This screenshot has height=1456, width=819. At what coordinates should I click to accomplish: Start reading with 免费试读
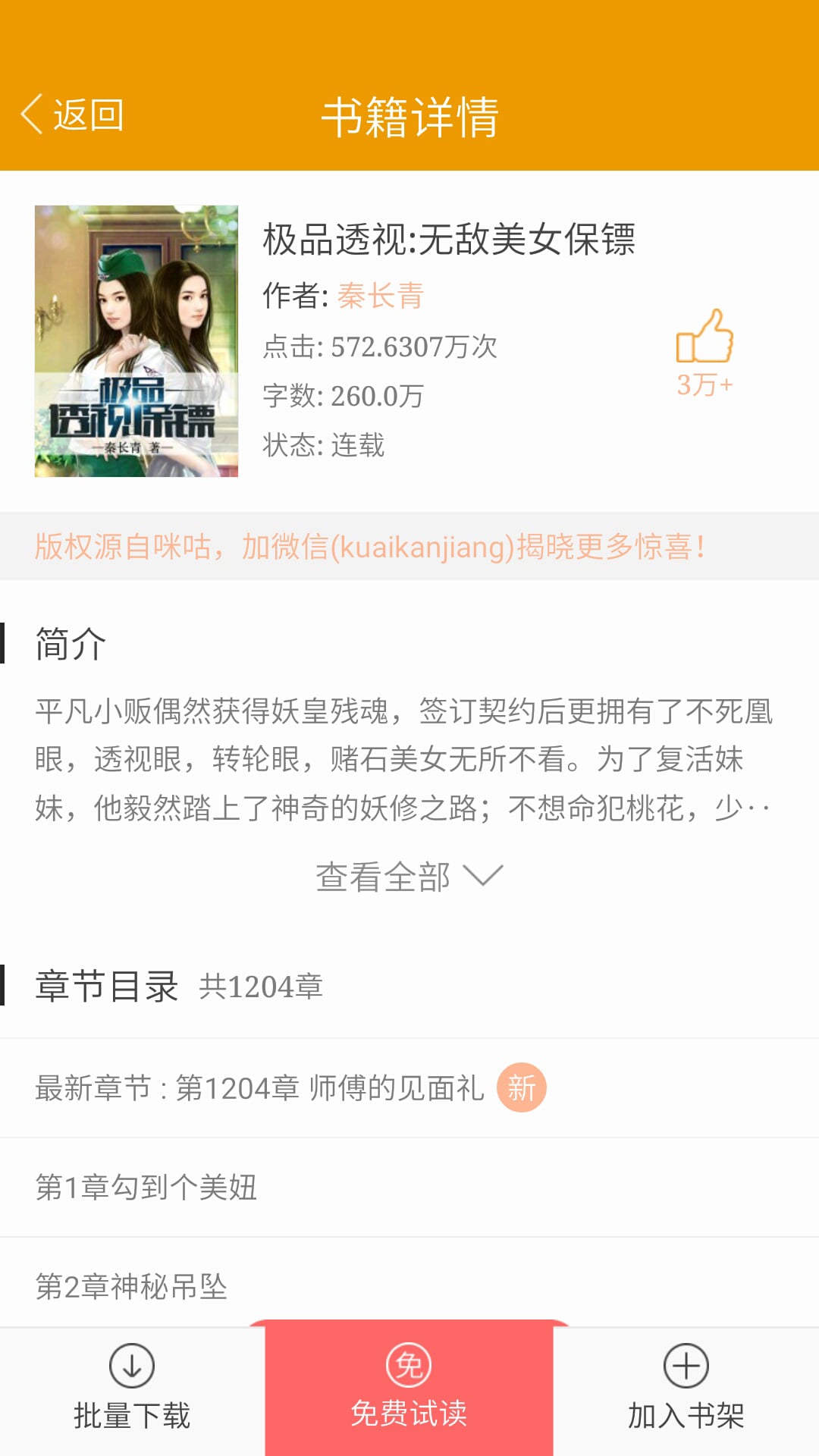pos(409,1388)
